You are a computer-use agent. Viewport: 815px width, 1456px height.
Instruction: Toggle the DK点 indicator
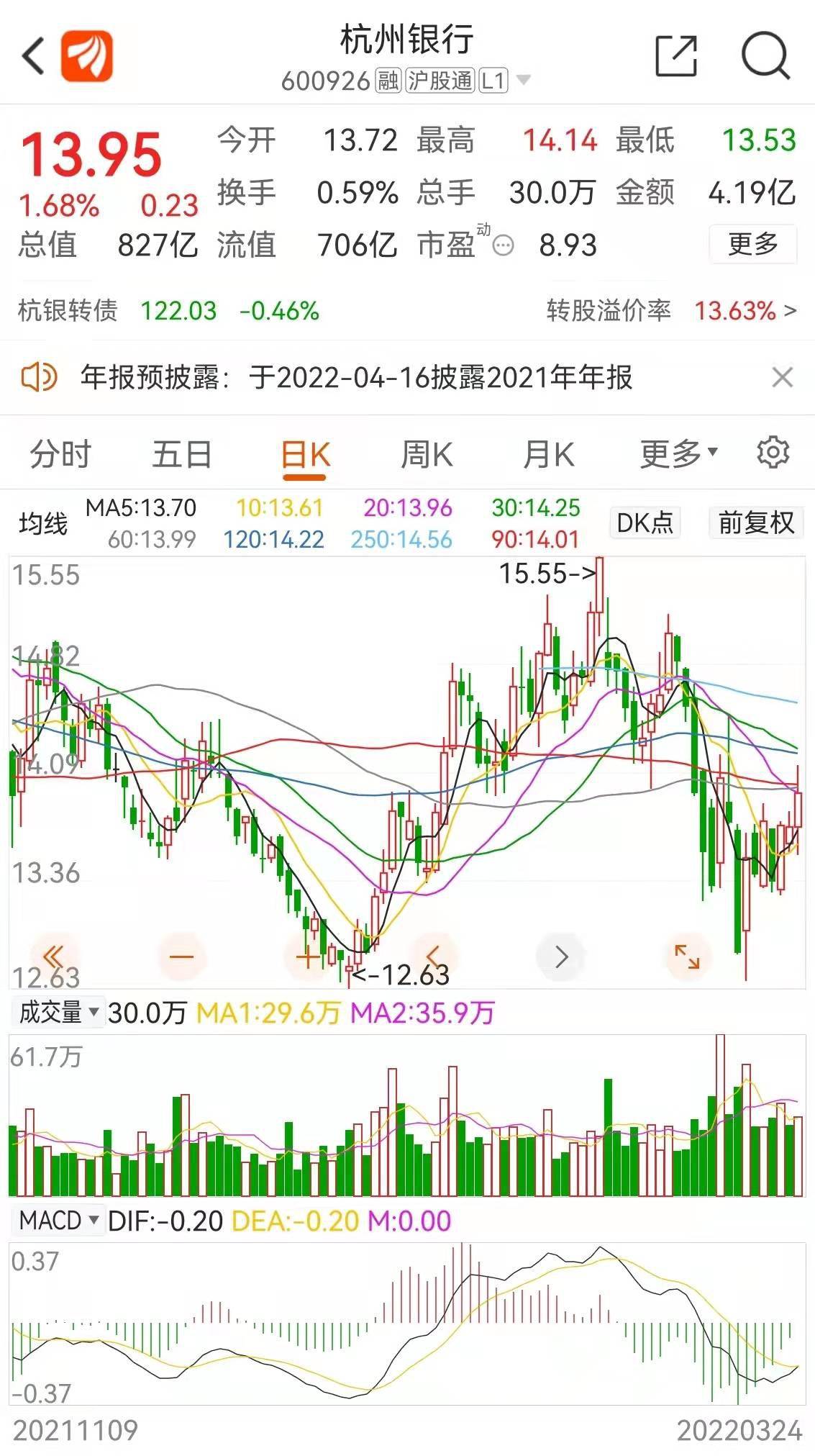644,523
